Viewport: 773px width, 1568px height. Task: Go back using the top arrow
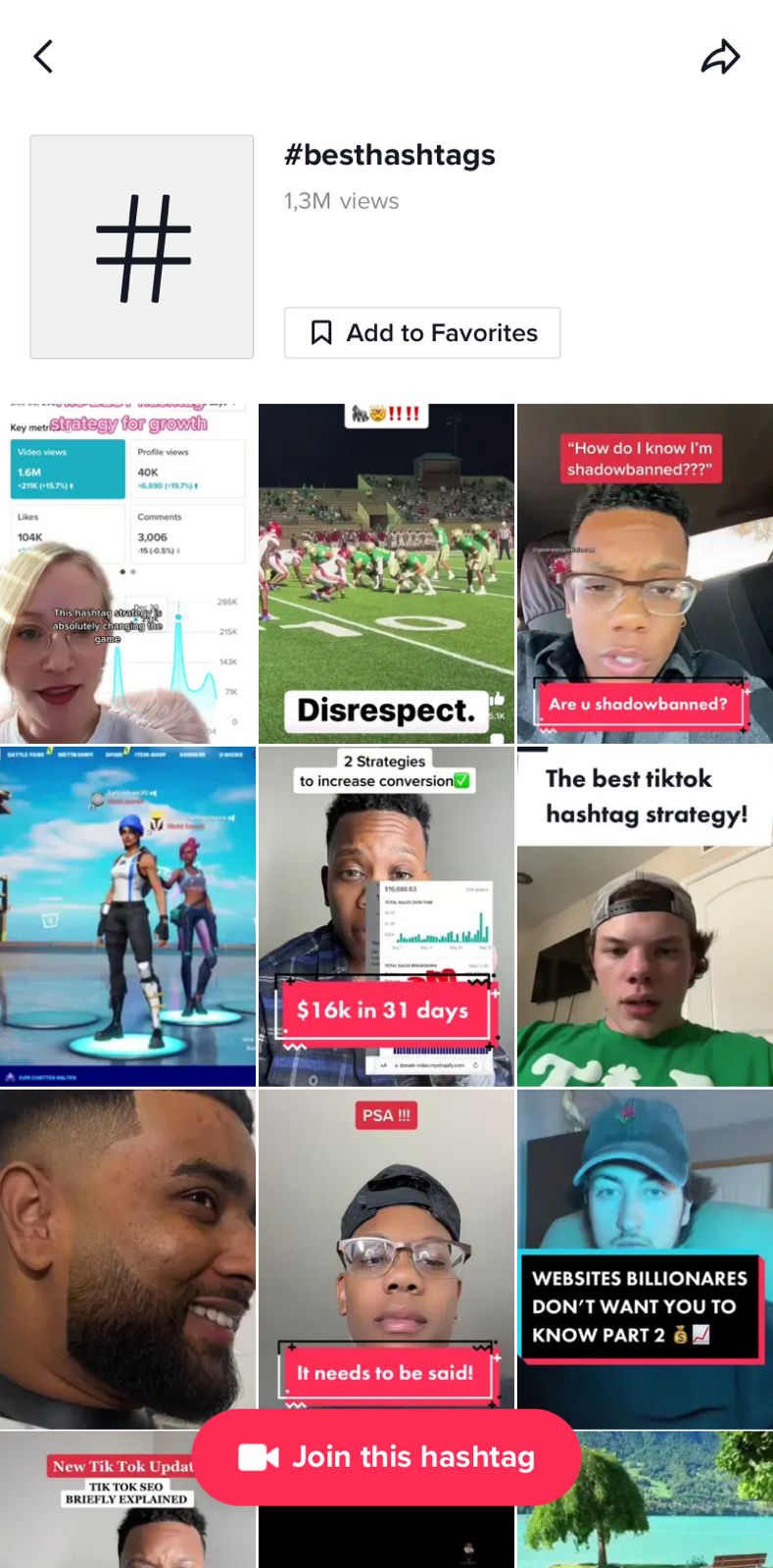pyautogui.click(x=43, y=57)
